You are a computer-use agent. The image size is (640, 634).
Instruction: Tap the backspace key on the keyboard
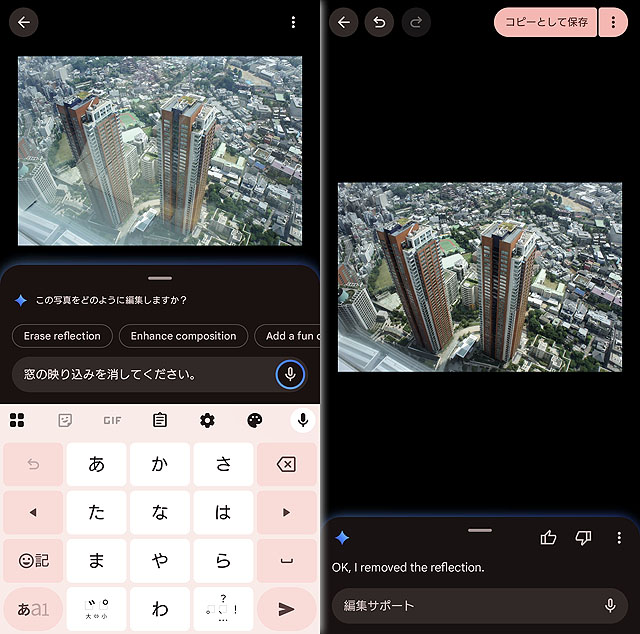(x=286, y=464)
